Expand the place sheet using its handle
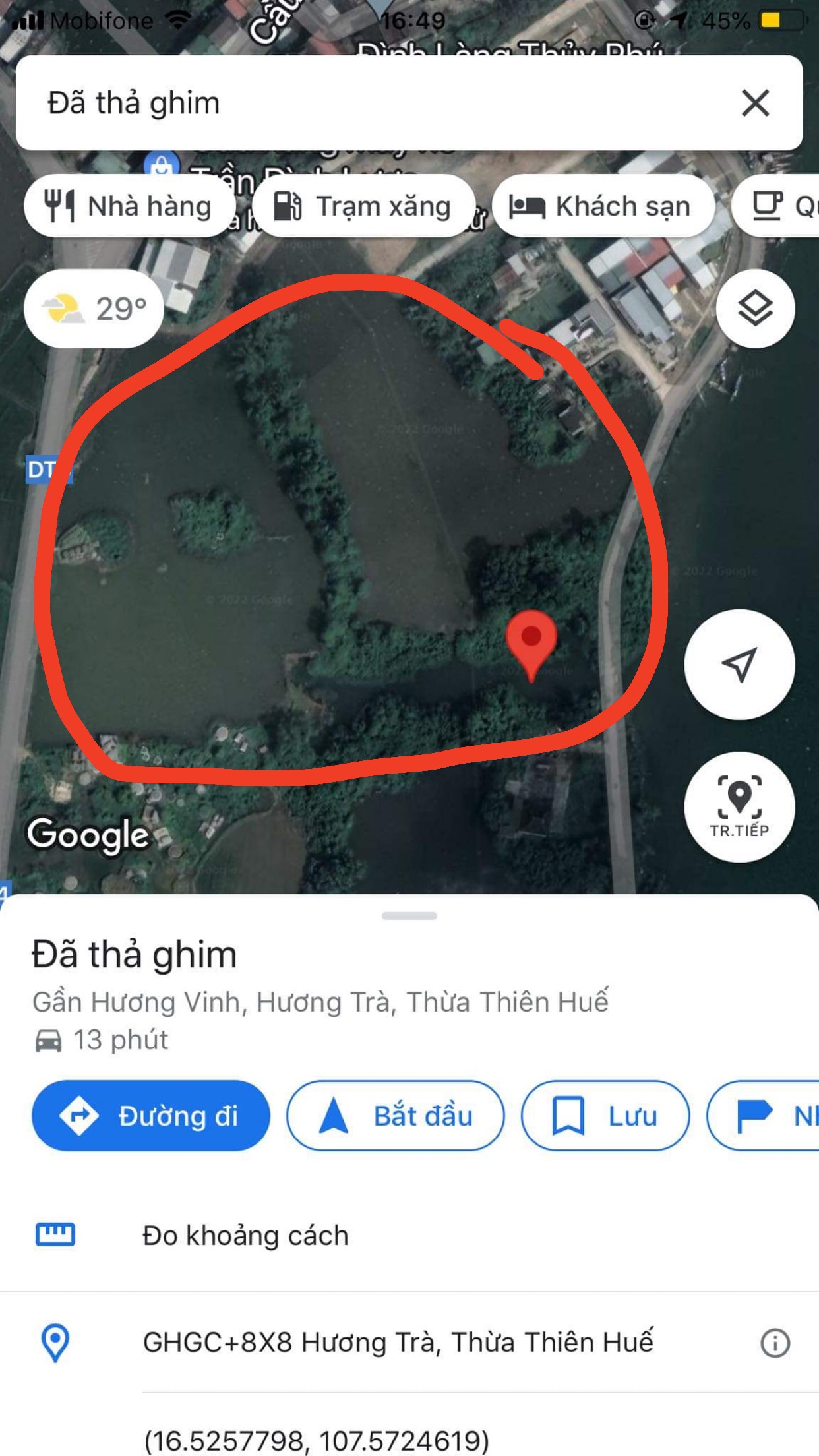 click(x=409, y=915)
